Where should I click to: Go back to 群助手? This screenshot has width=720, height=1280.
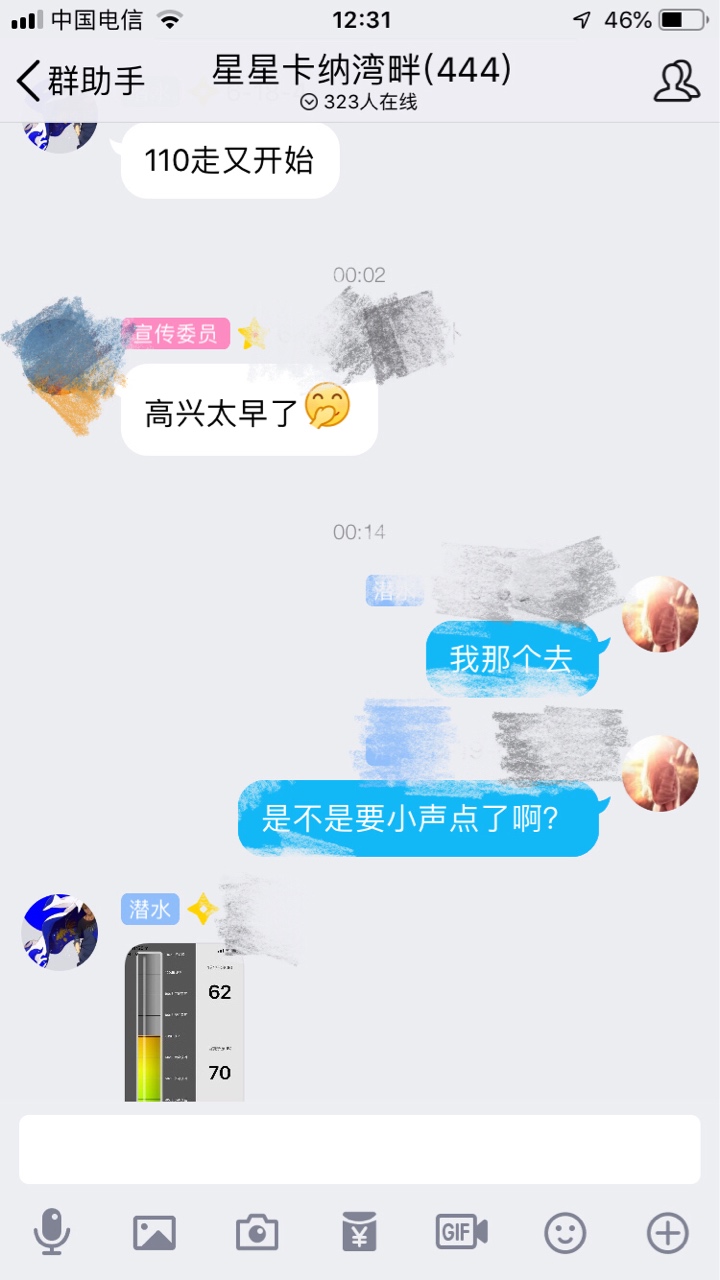[x=80, y=80]
